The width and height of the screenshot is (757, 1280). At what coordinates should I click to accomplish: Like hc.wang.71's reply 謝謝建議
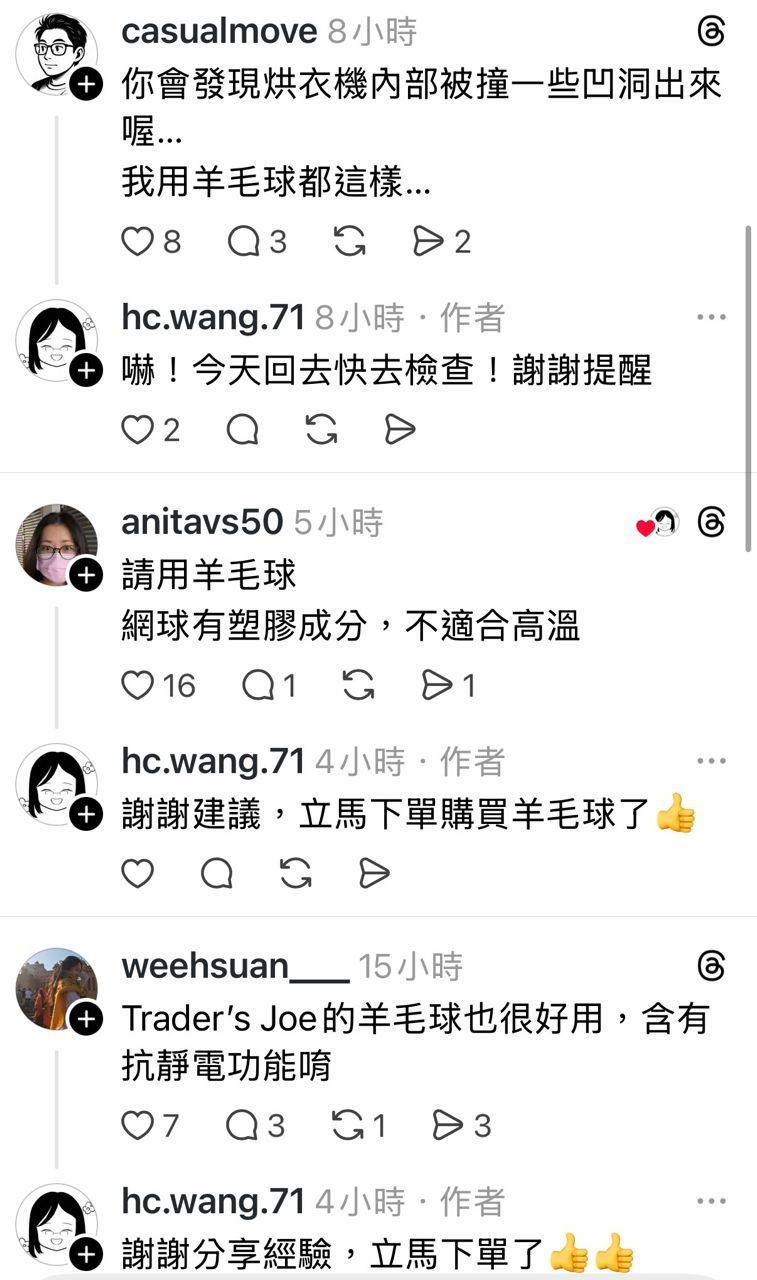pyautogui.click(x=138, y=873)
